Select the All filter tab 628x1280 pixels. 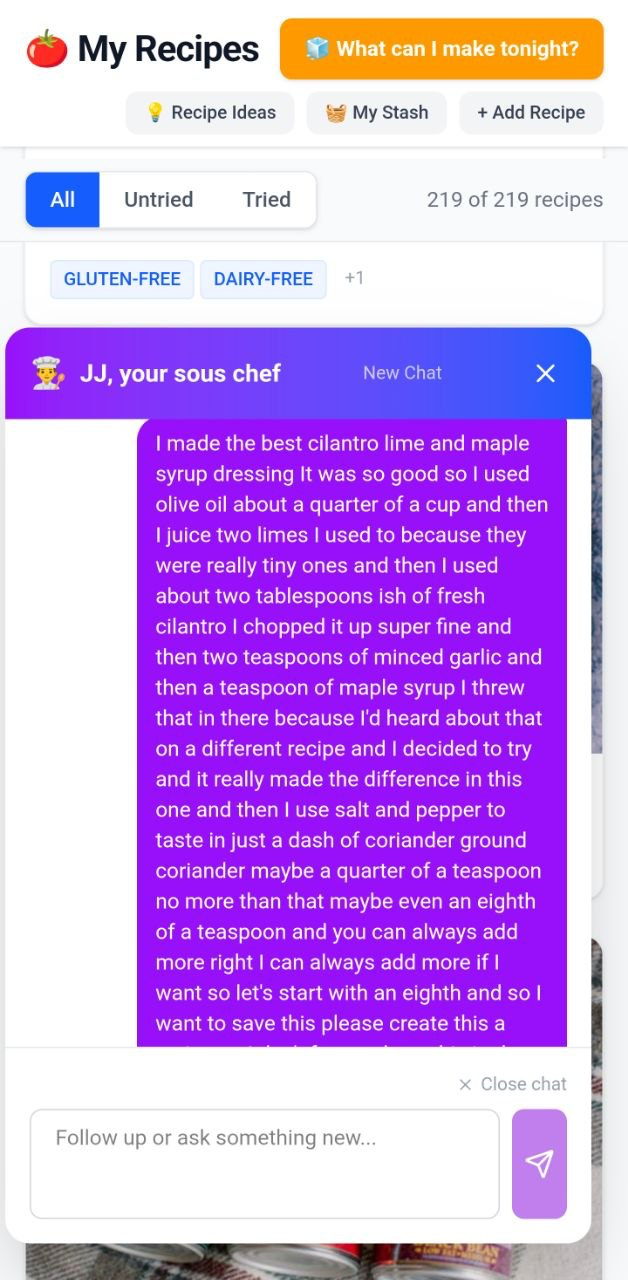(62, 200)
